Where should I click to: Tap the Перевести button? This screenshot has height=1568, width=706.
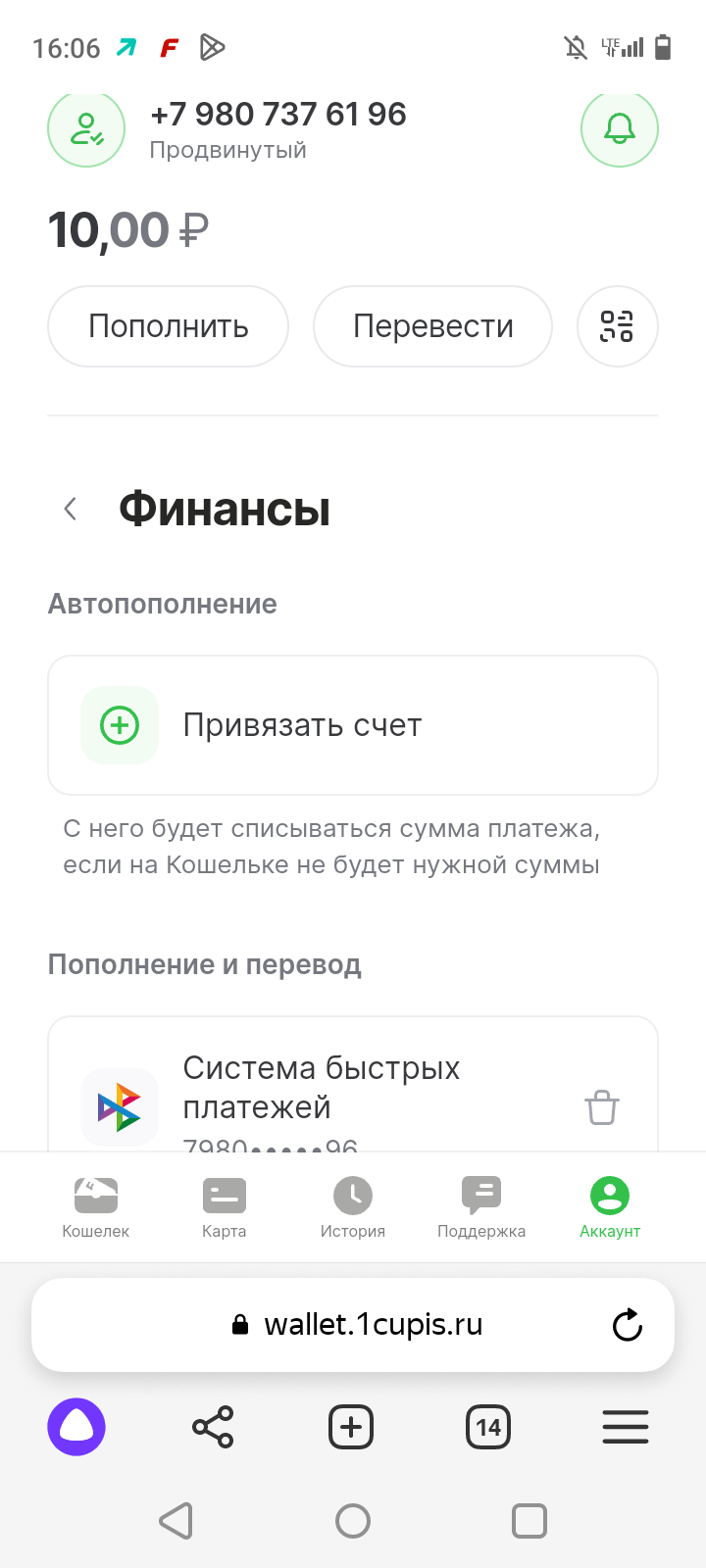coord(432,326)
